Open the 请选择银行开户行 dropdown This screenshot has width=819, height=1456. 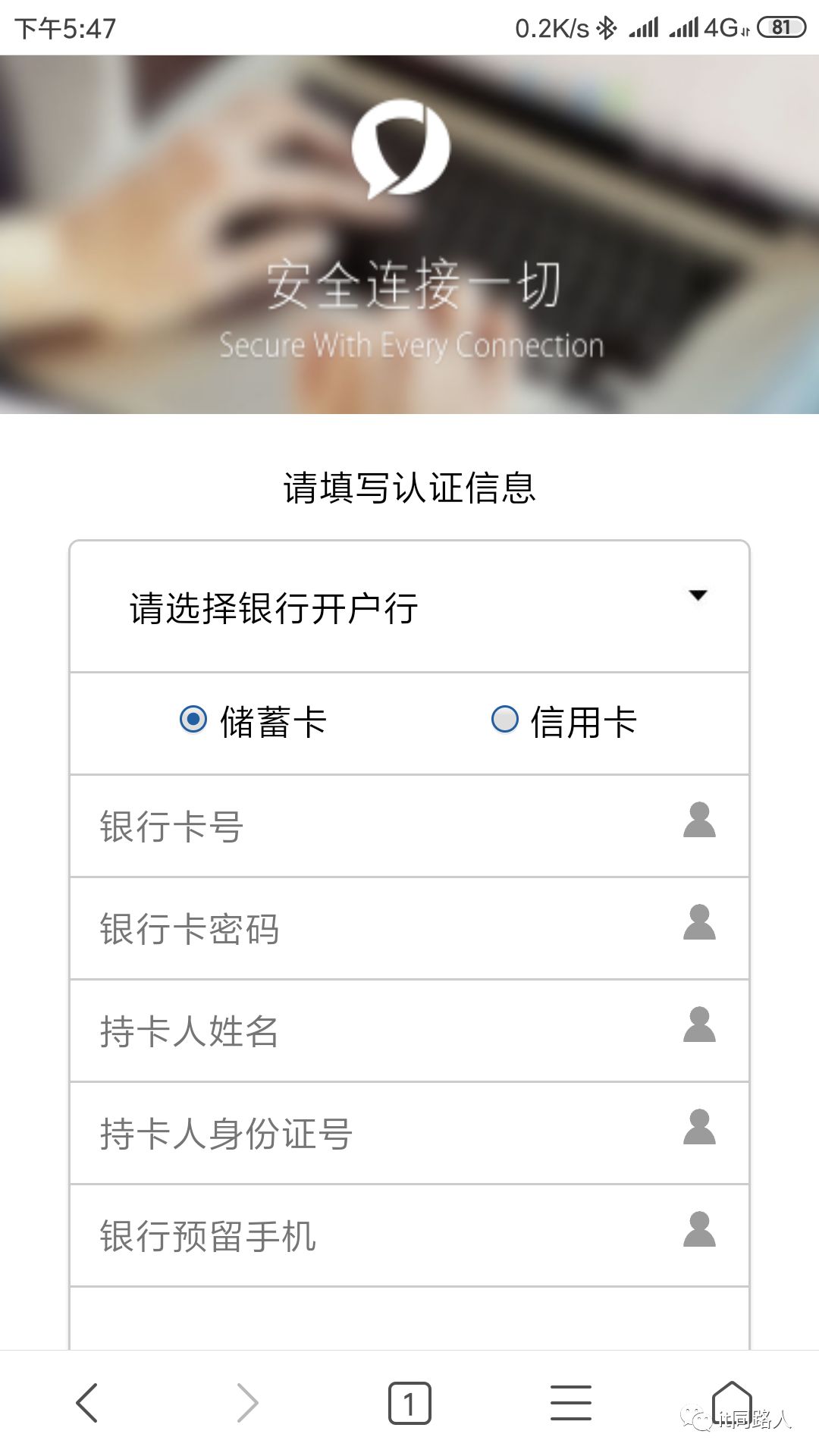click(x=409, y=607)
